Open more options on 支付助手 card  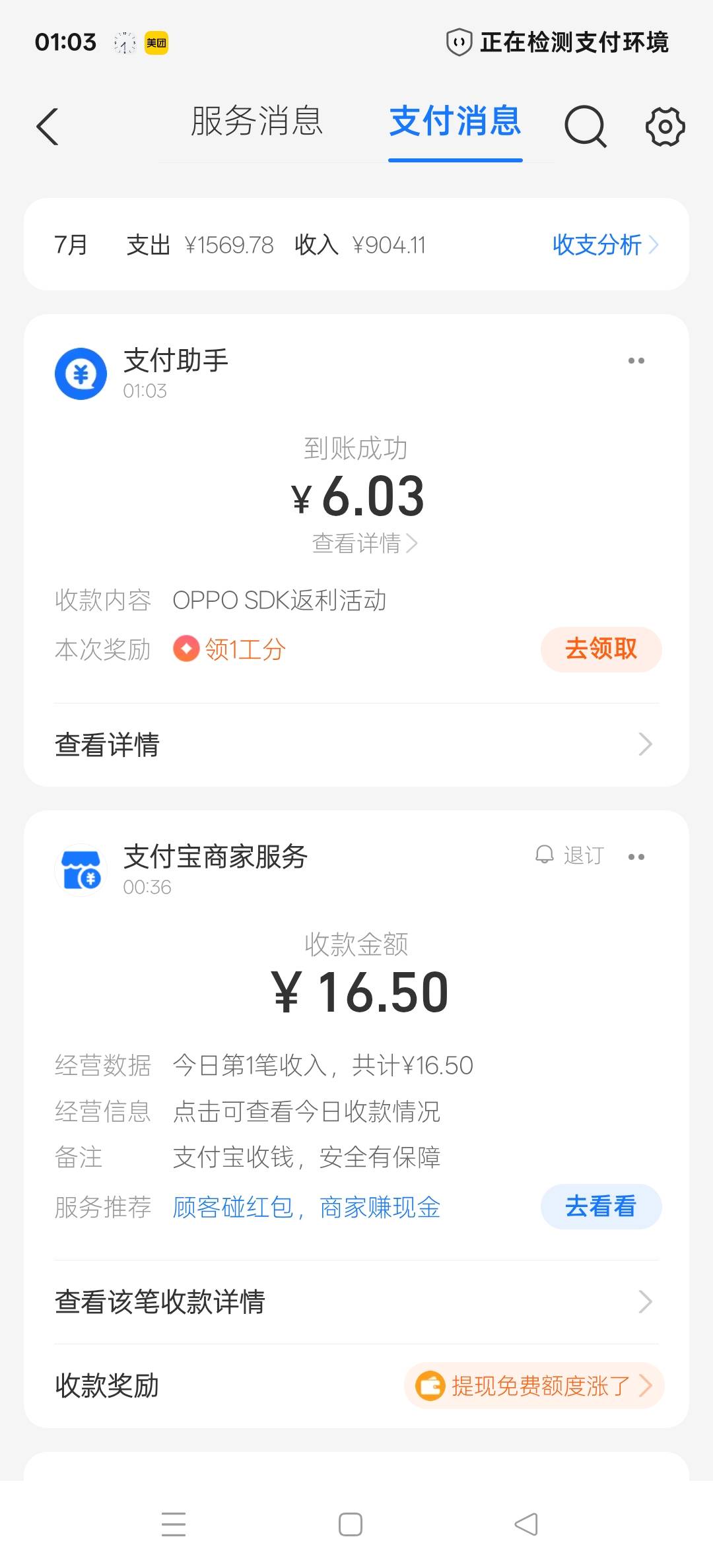[x=636, y=360]
